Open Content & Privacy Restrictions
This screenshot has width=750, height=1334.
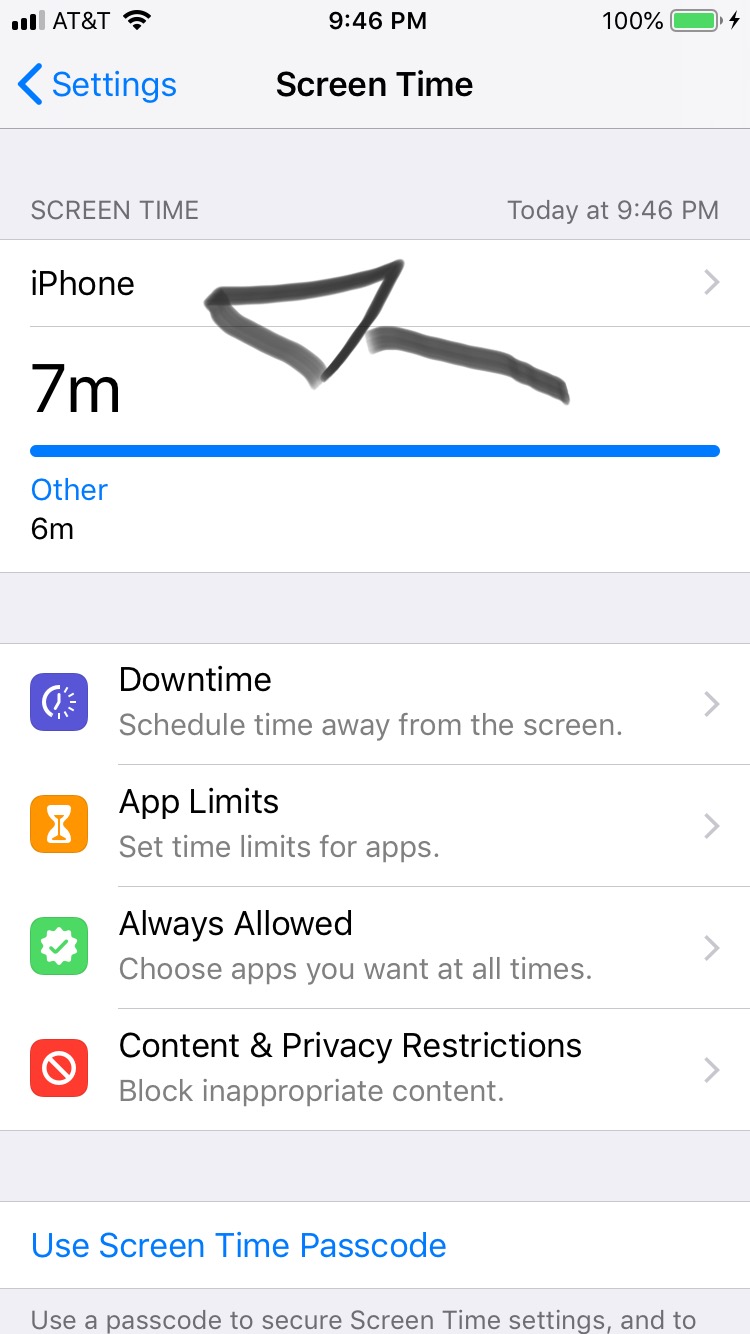tap(375, 1069)
